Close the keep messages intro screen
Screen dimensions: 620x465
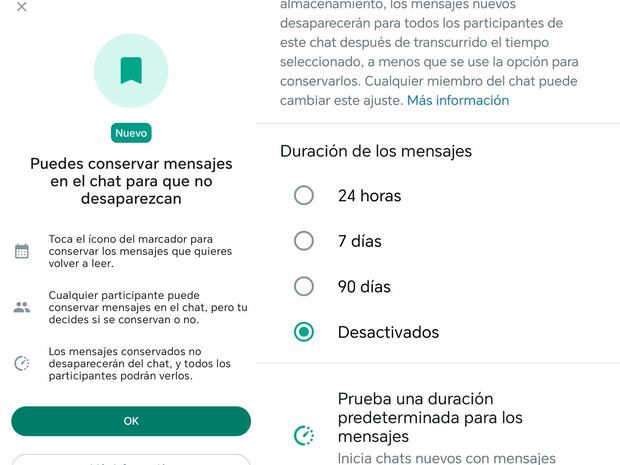[x=22, y=7]
